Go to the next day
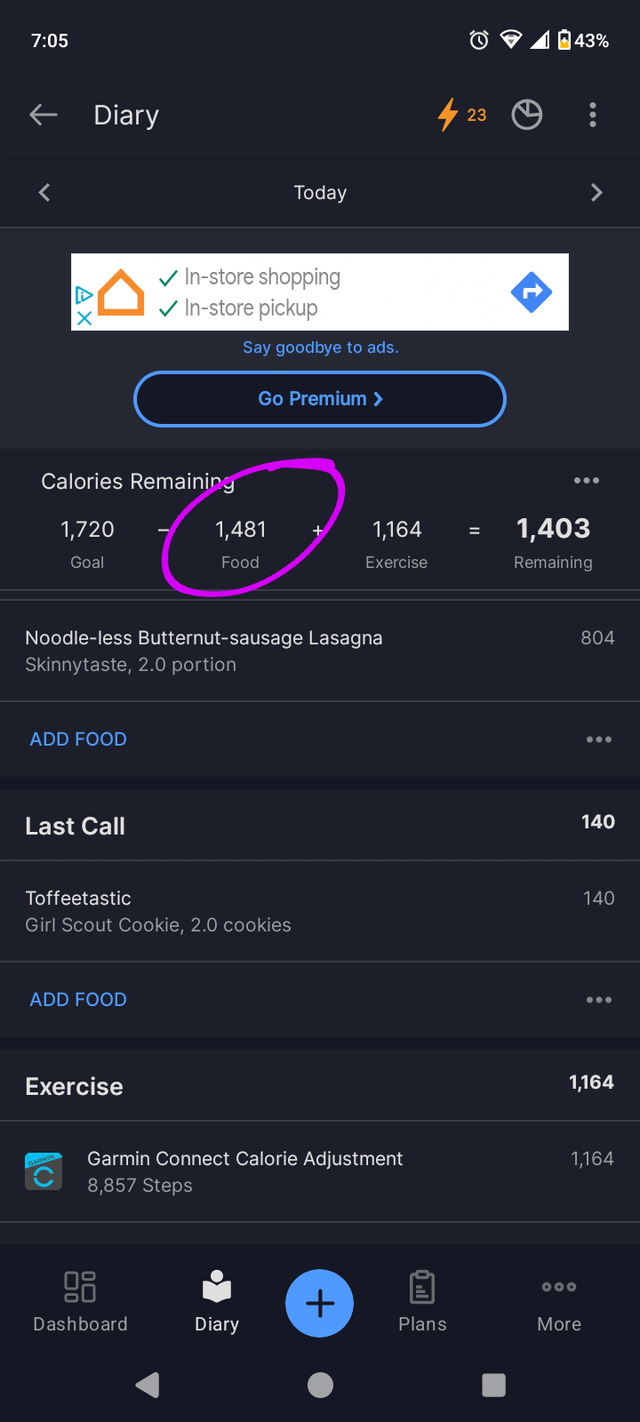The height and width of the screenshot is (1422, 640). click(x=597, y=192)
